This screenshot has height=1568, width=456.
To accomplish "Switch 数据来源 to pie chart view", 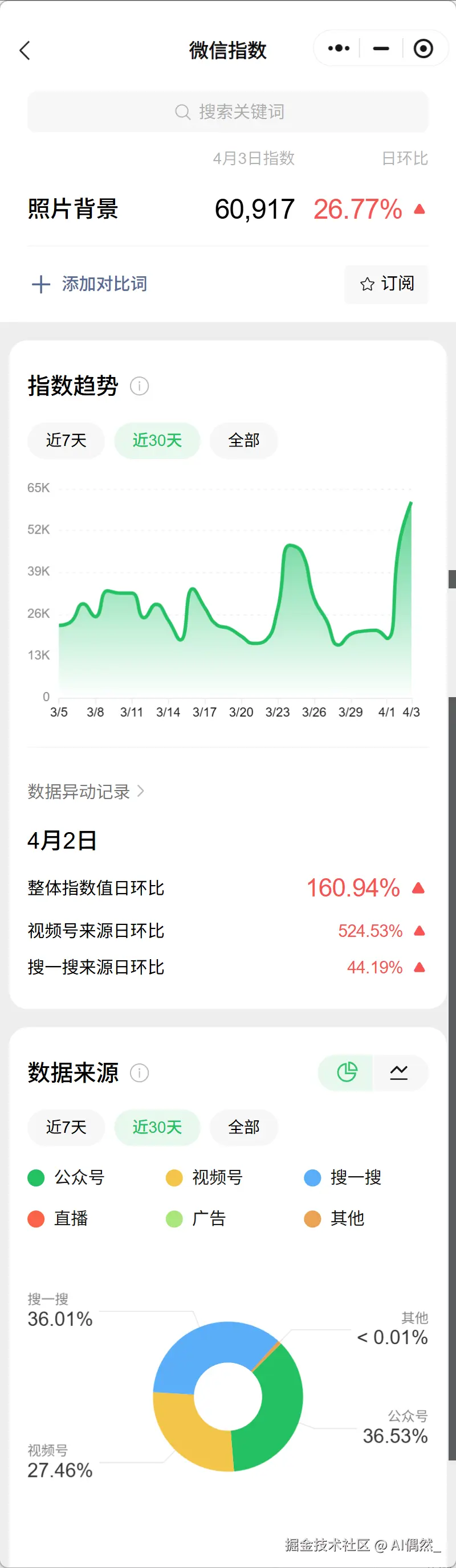I will pos(347,1072).
